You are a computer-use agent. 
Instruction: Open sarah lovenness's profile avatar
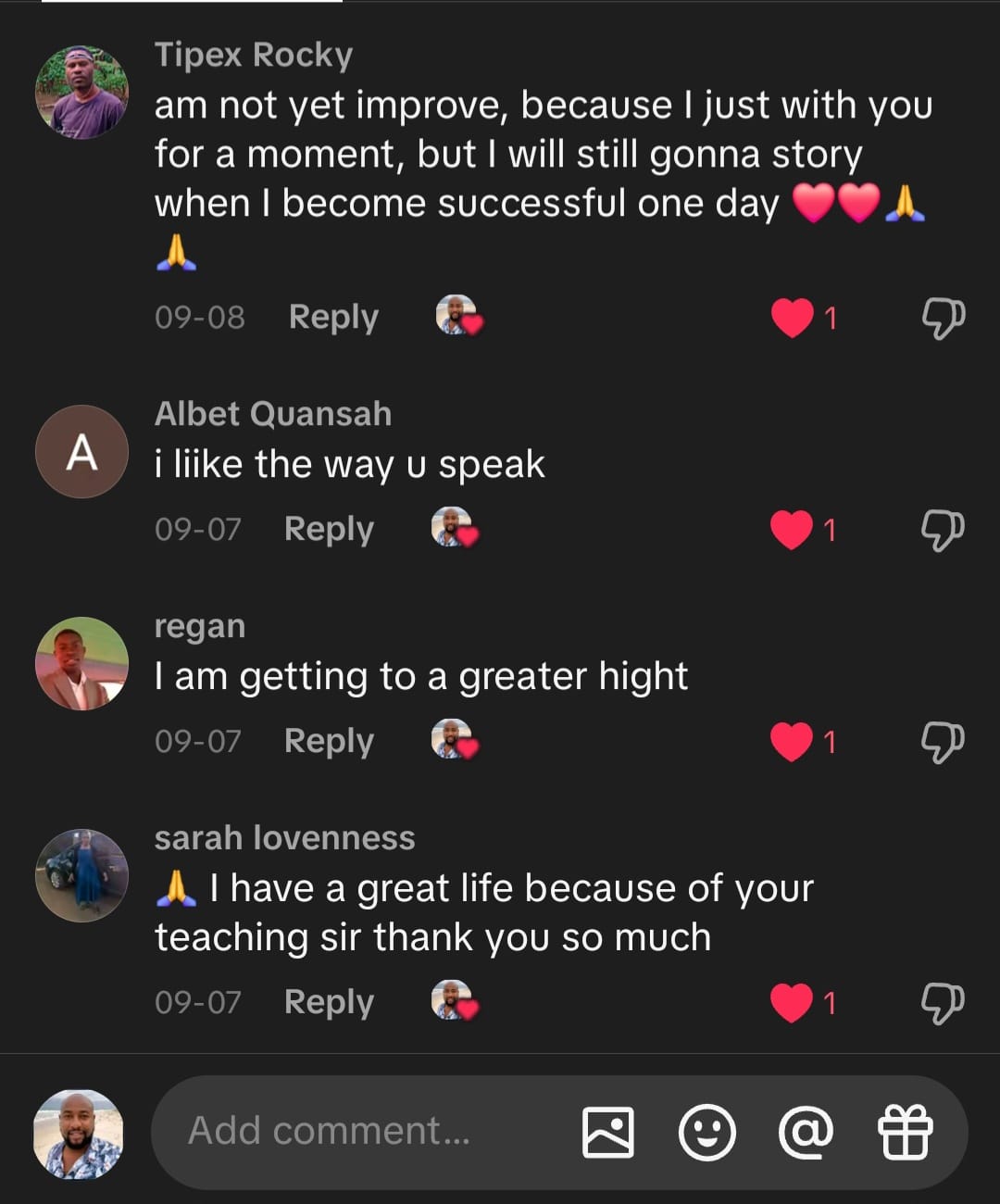pyautogui.click(x=81, y=875)
